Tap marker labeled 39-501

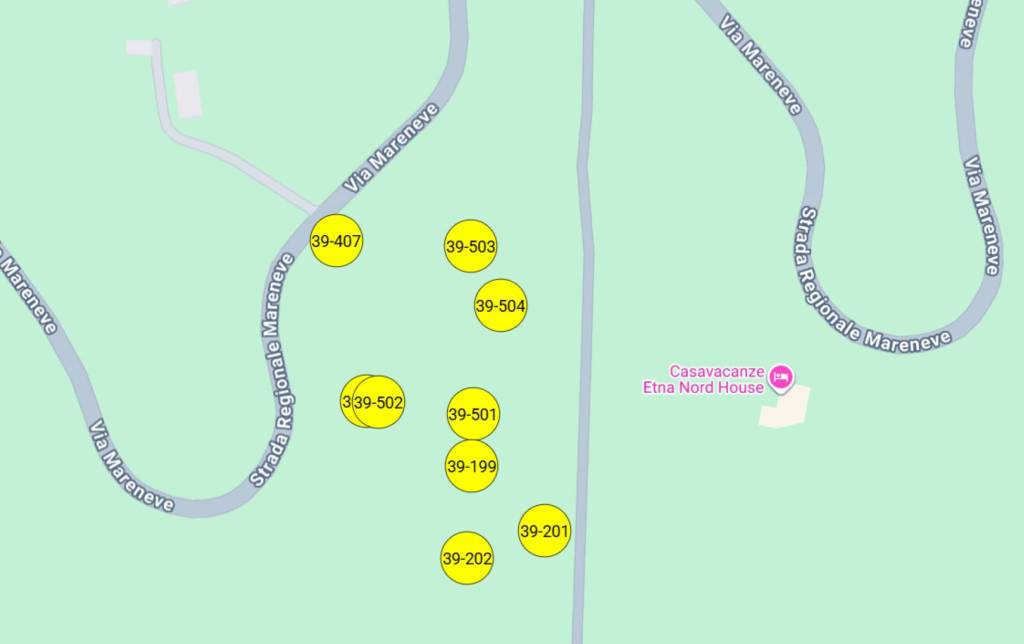pos(473,414)
